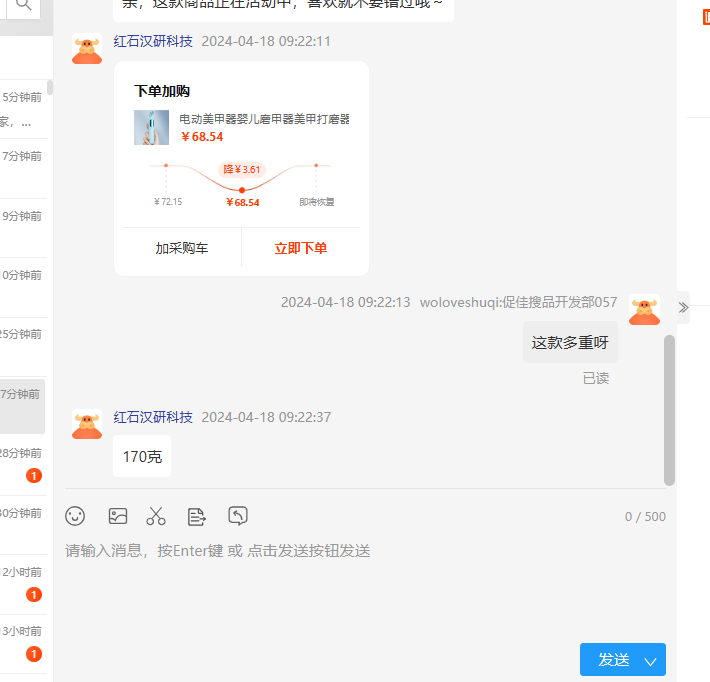Open the quick reply templates icon
710x682 pixels.
[x=197, y=516]
